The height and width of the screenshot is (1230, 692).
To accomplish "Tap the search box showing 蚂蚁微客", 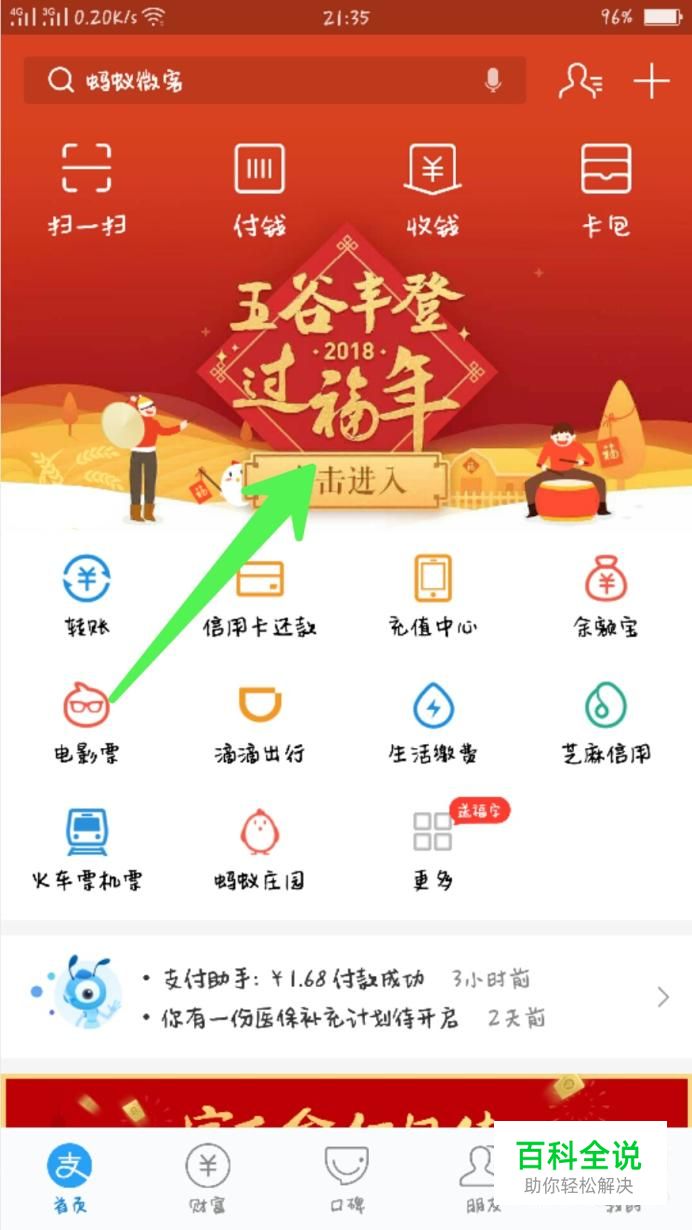I will [250, 81].
